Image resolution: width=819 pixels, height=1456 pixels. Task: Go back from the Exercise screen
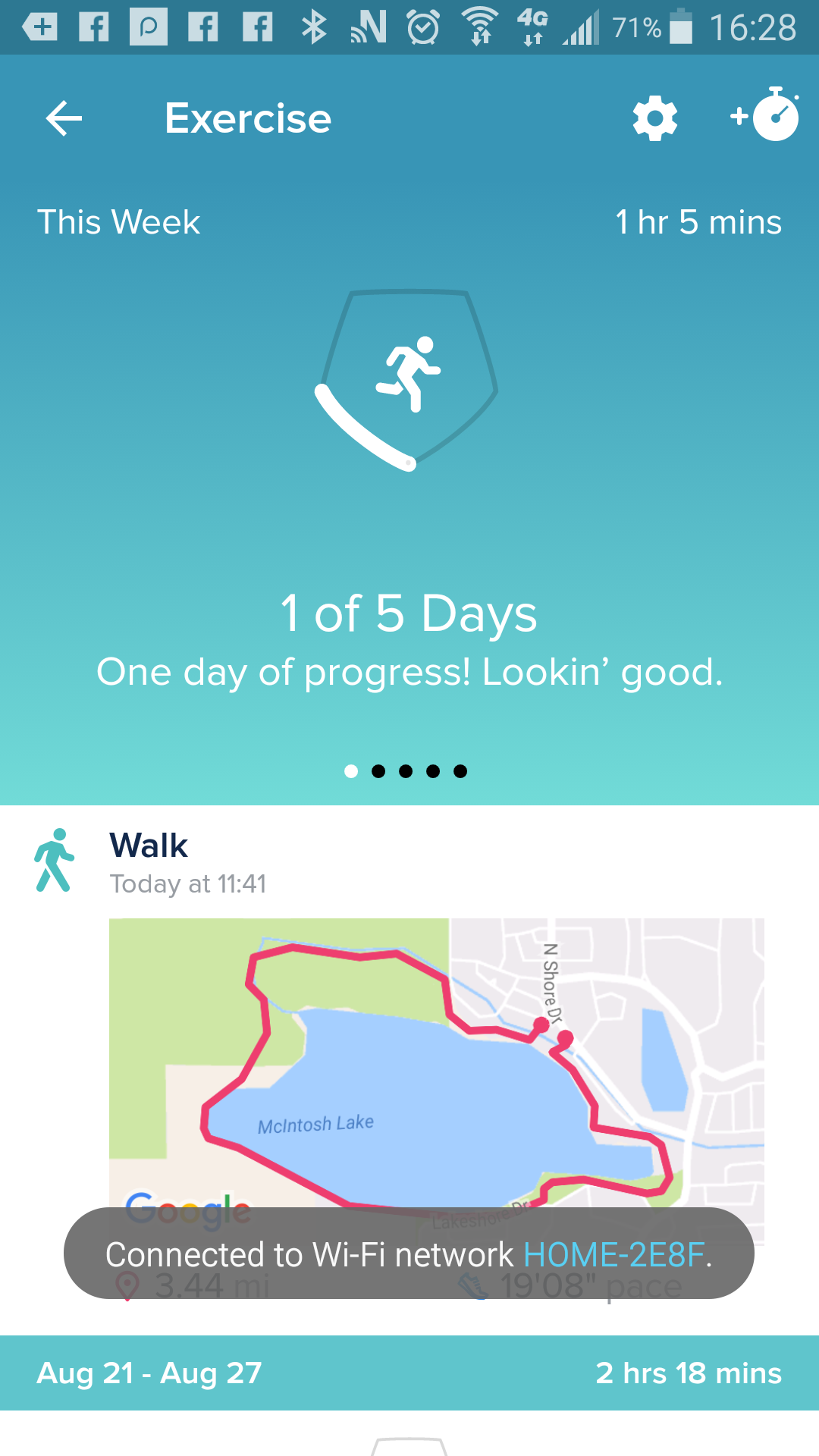point(64,119)
